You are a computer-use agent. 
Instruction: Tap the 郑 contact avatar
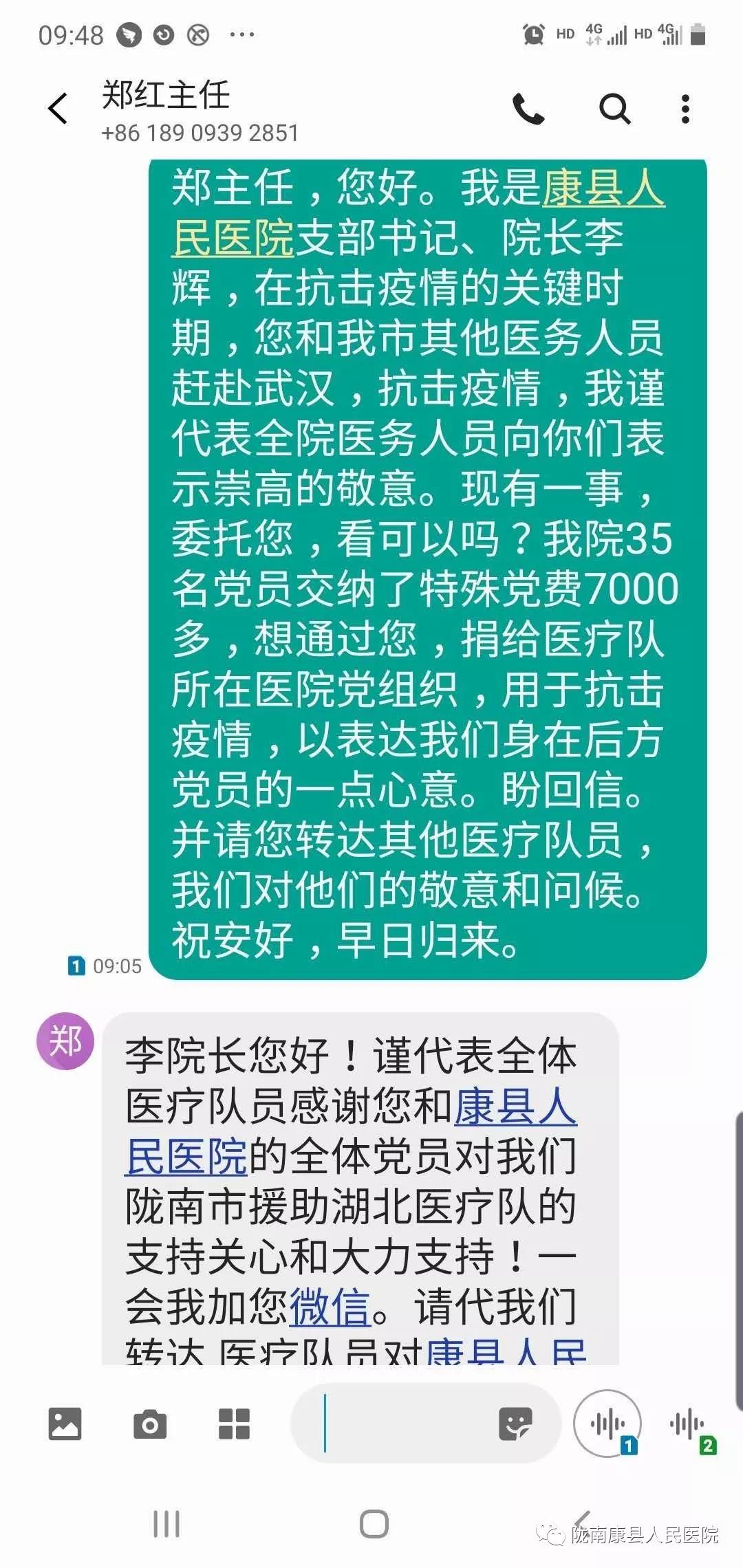coord(65,1041)
